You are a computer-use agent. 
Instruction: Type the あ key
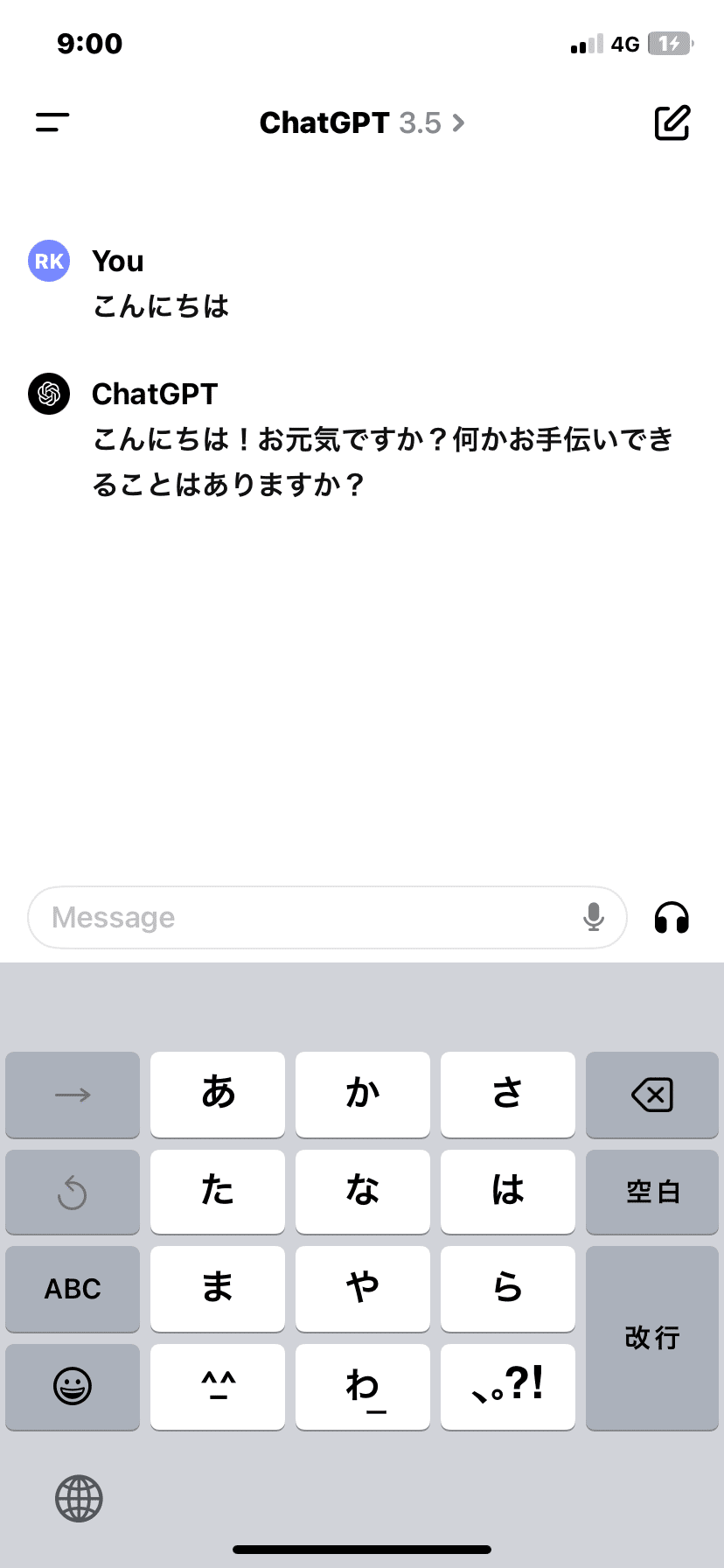pos(218,1095)
